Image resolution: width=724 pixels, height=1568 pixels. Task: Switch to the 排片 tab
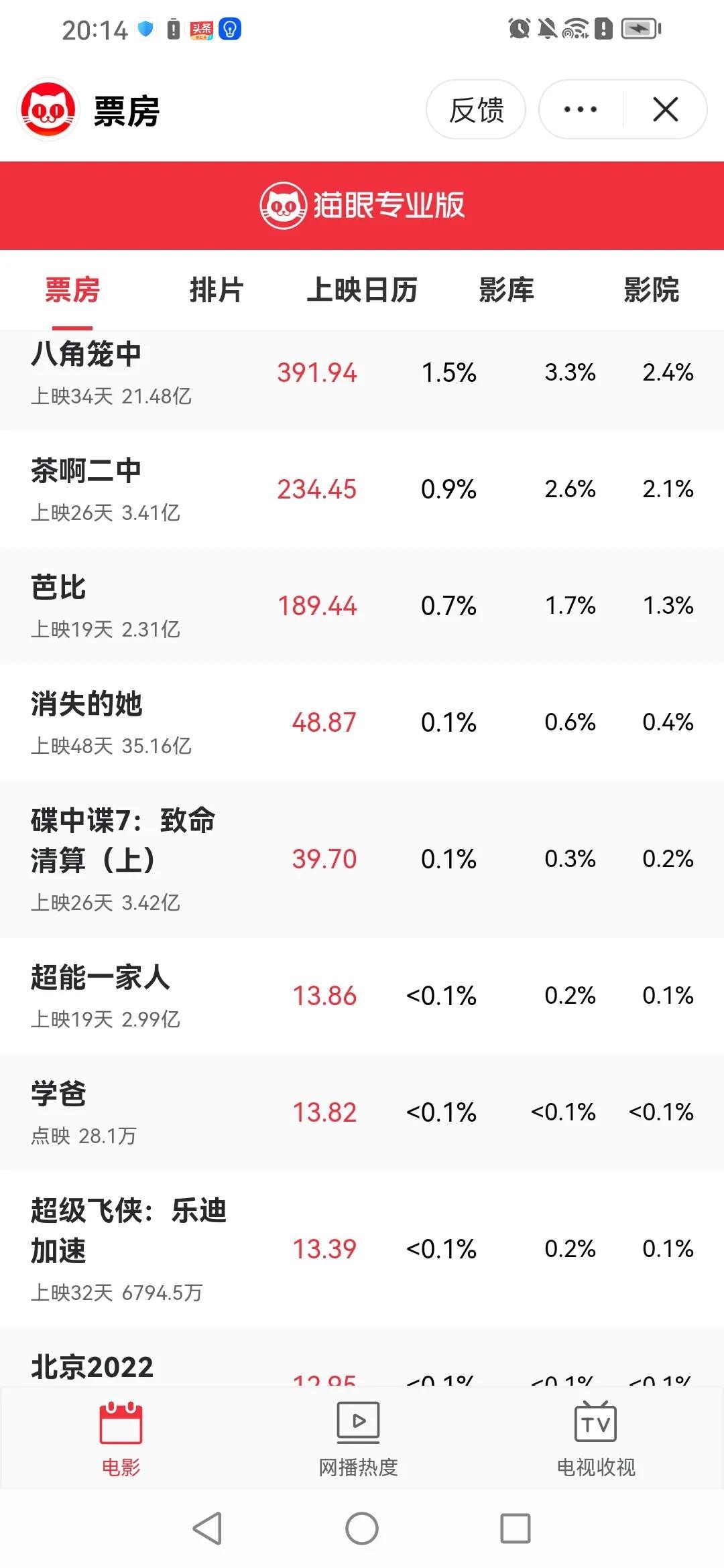pyautogui.click(x=216, y=290)
